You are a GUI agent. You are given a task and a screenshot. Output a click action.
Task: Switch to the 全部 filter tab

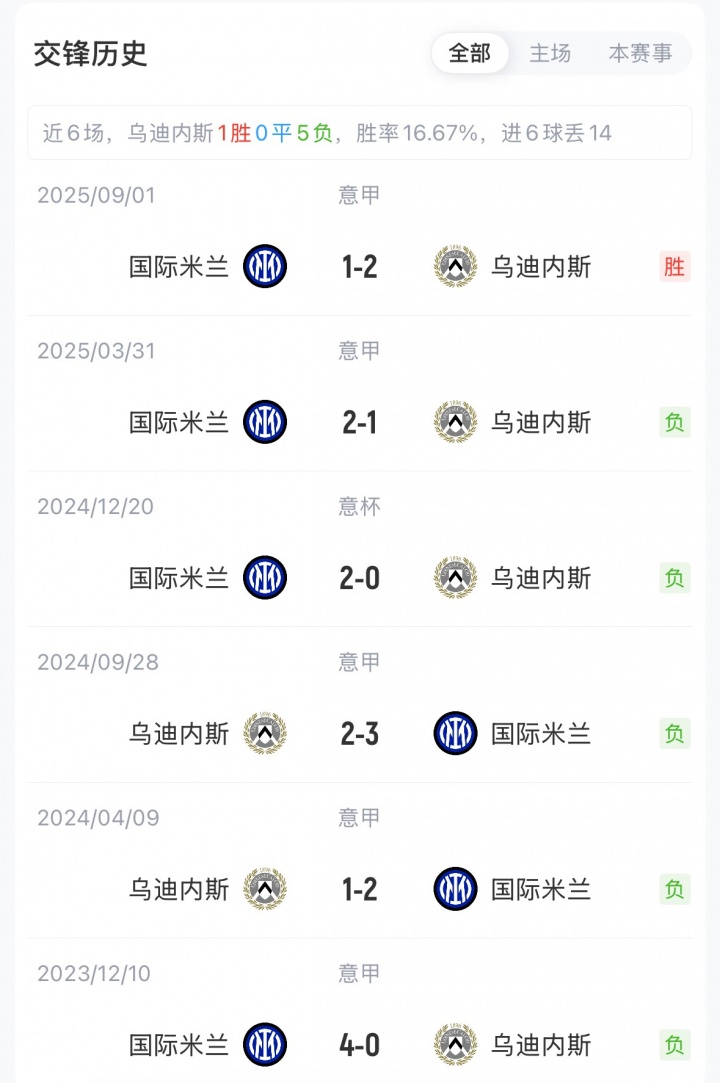pyautogui.click(x=470, y=53)
